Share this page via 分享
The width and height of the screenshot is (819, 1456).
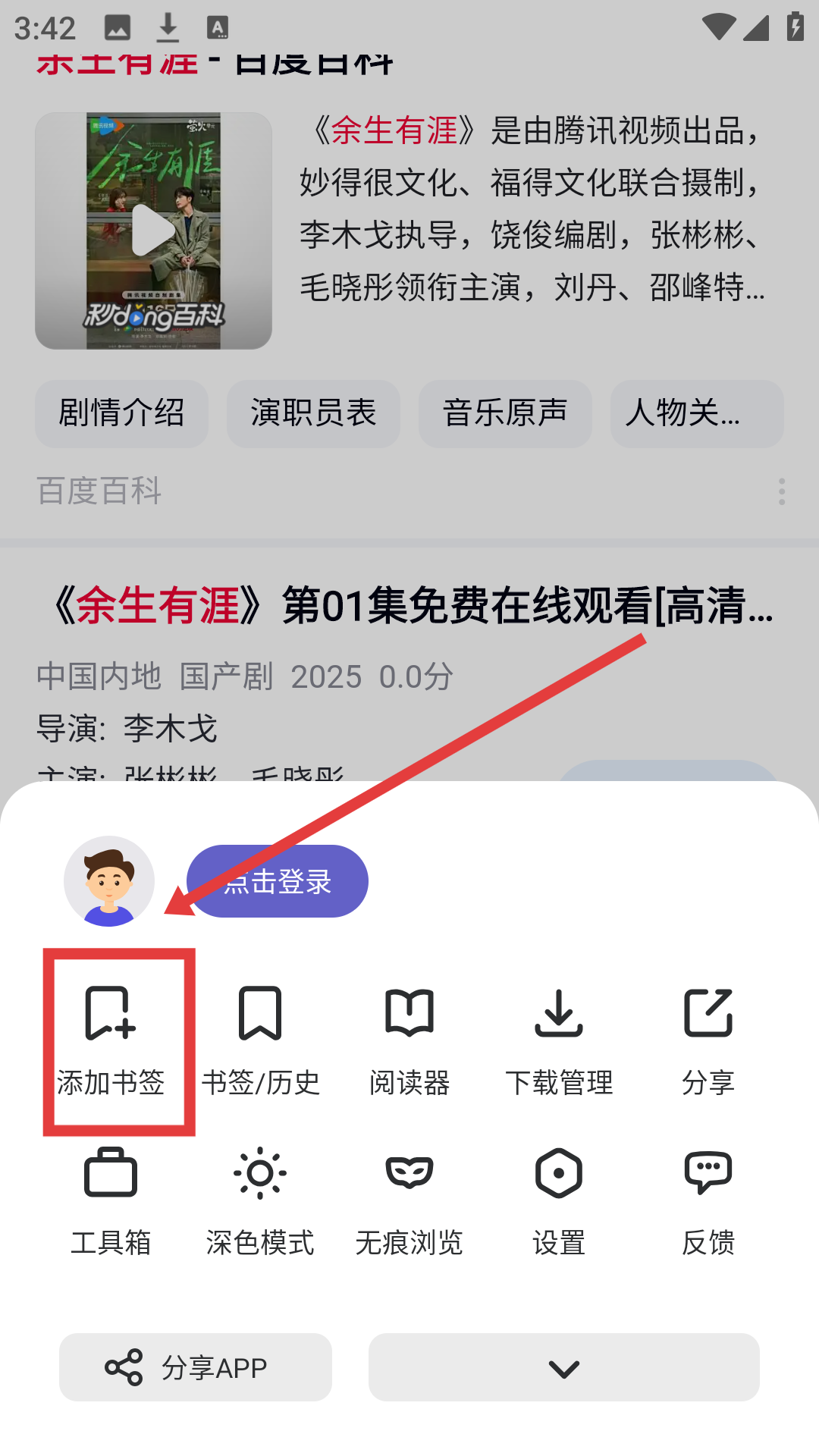(x=708, y=1040)
